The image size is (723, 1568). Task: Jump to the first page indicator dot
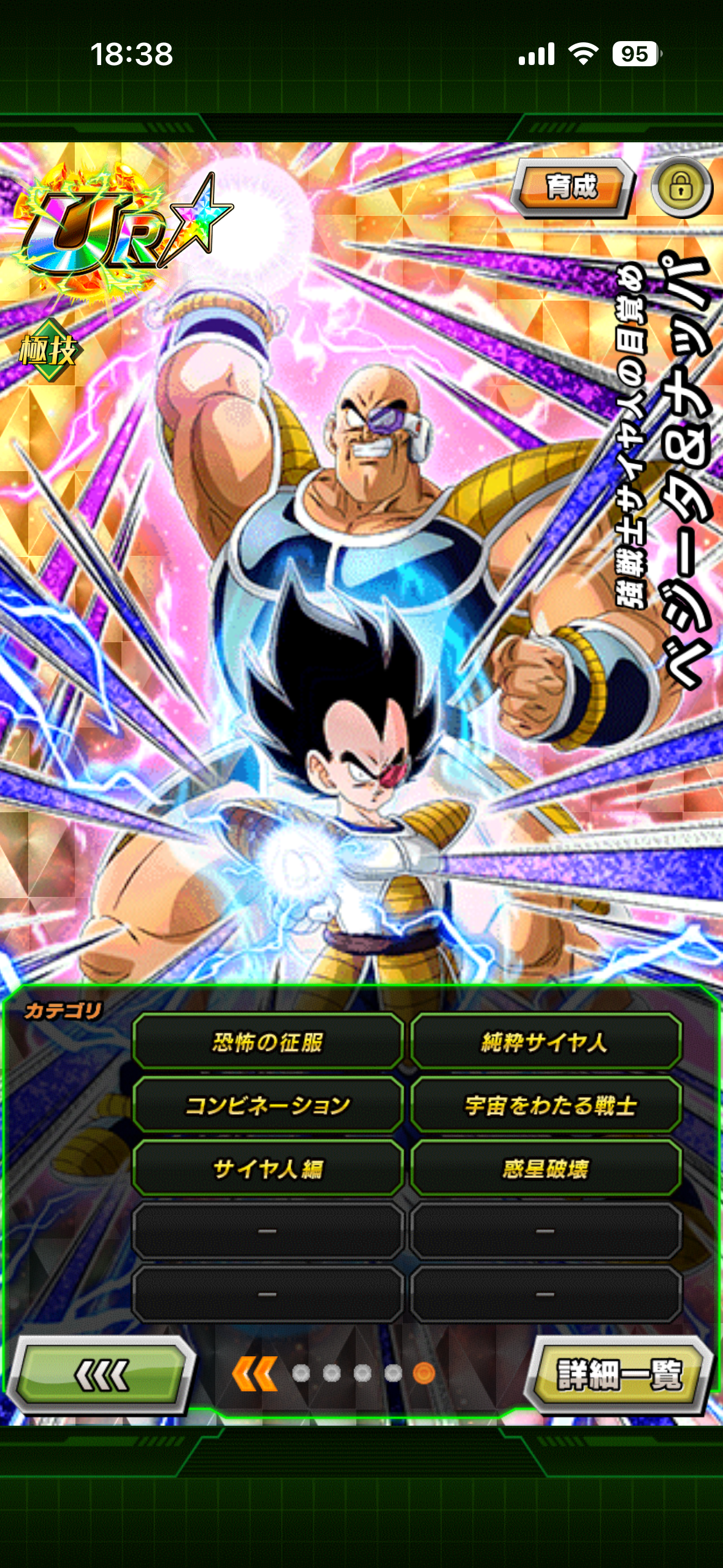point(300,1373)
